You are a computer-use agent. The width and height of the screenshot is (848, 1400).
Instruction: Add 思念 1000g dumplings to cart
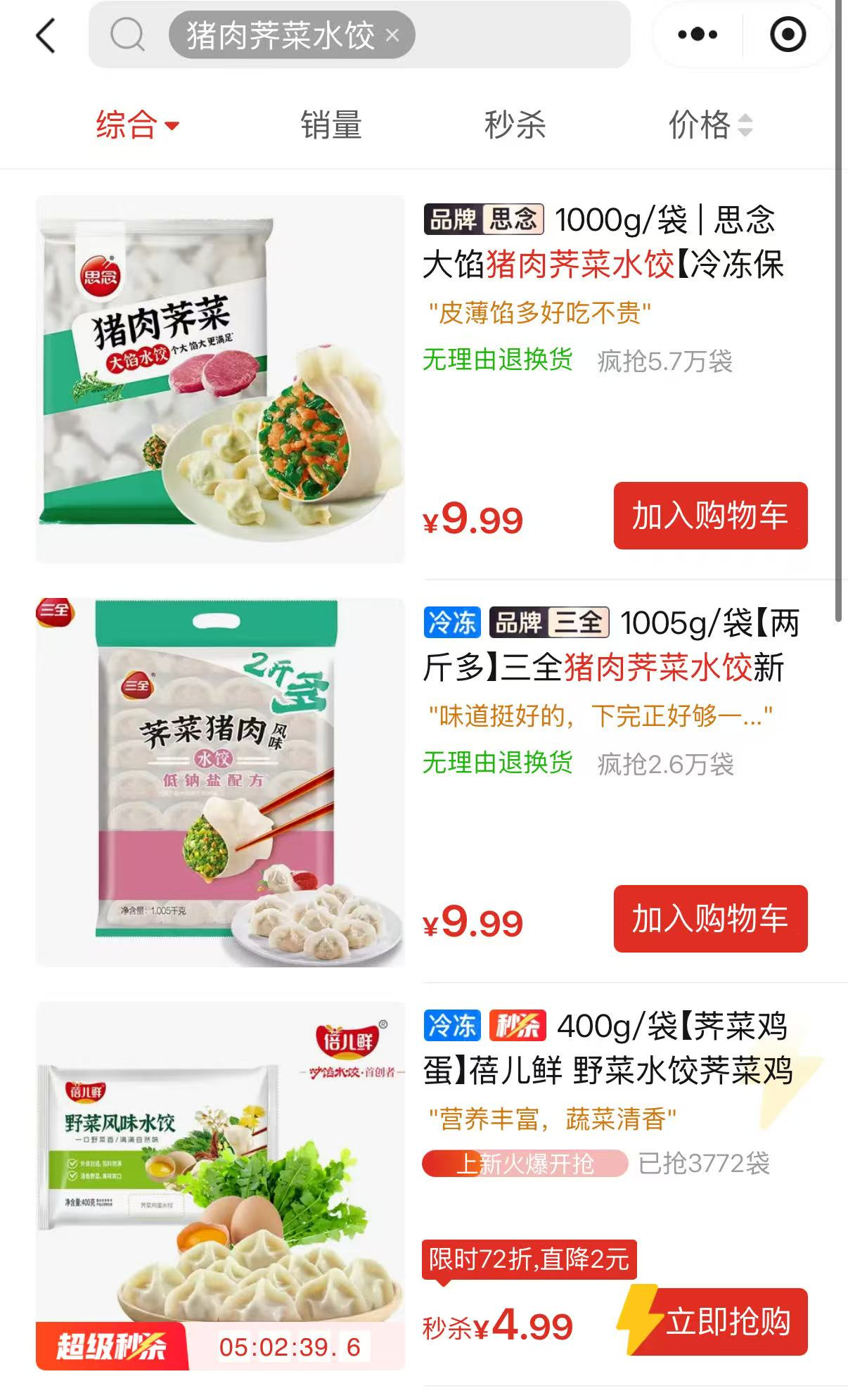click(710, 516)
